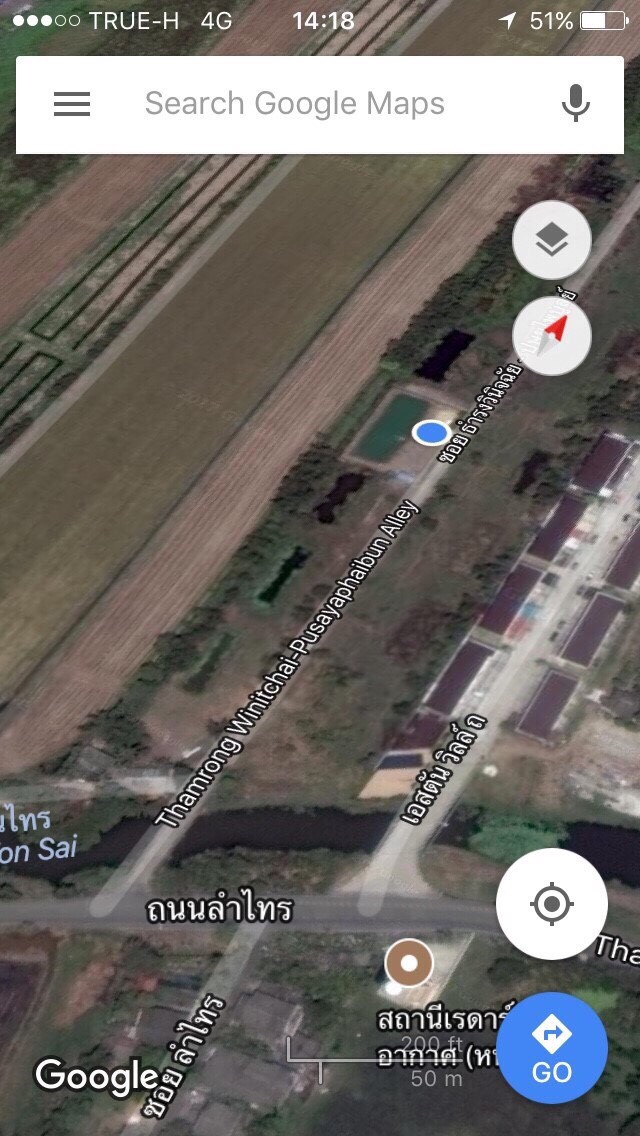Image resolution: width=640 pixels, height=1136 pixels.
Task: Center map on my location
Action: coord(552,904)
